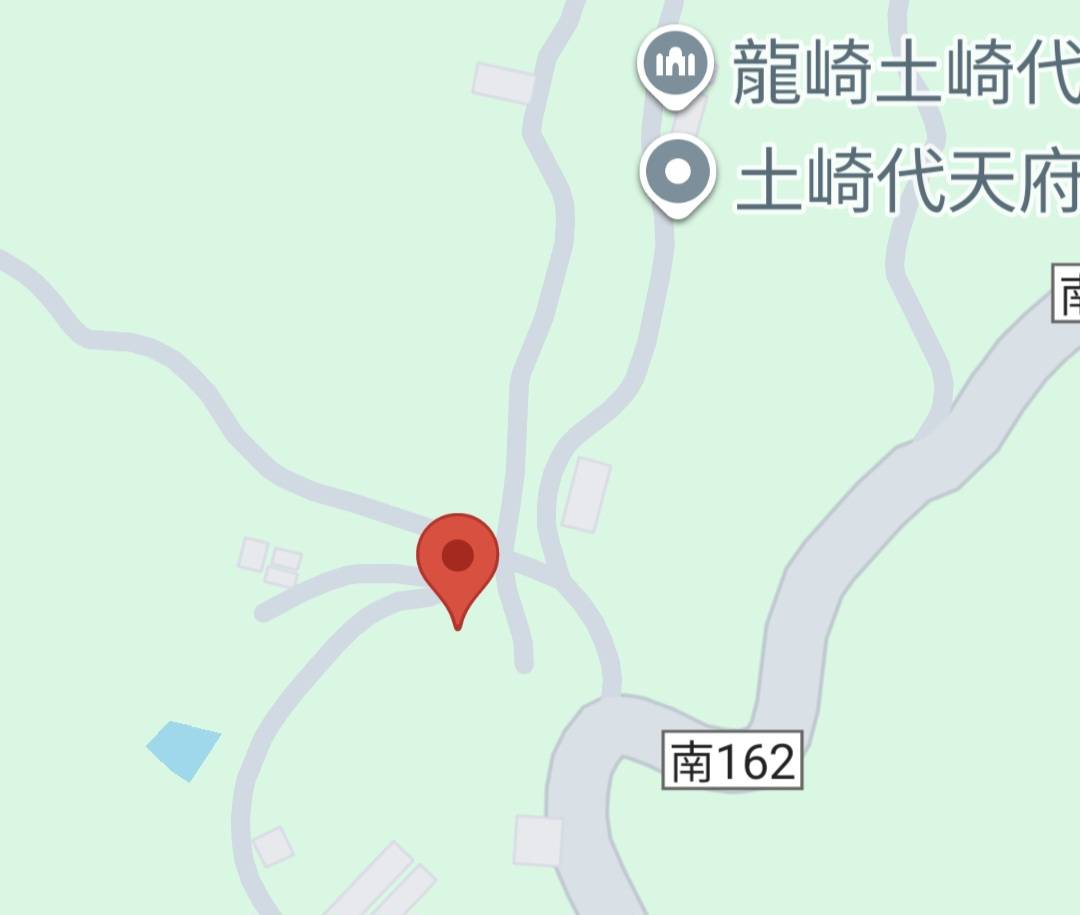The image size is (1080, 915).
Task: Select the 土崎代天府 place marker
Action: click(x=676, y=174)
